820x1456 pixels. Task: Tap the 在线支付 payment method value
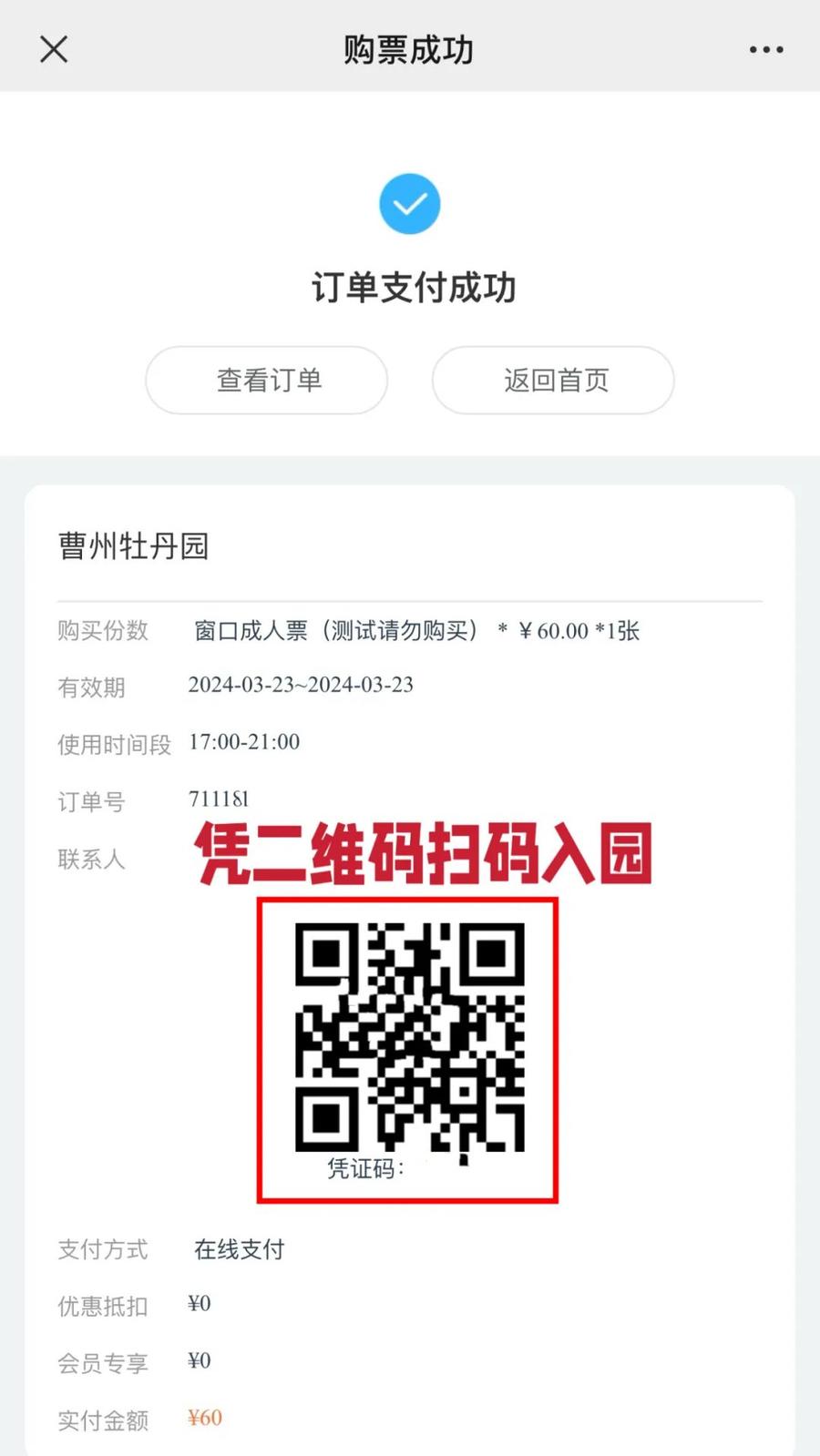pyautogui.click(x=237, y=1249)
